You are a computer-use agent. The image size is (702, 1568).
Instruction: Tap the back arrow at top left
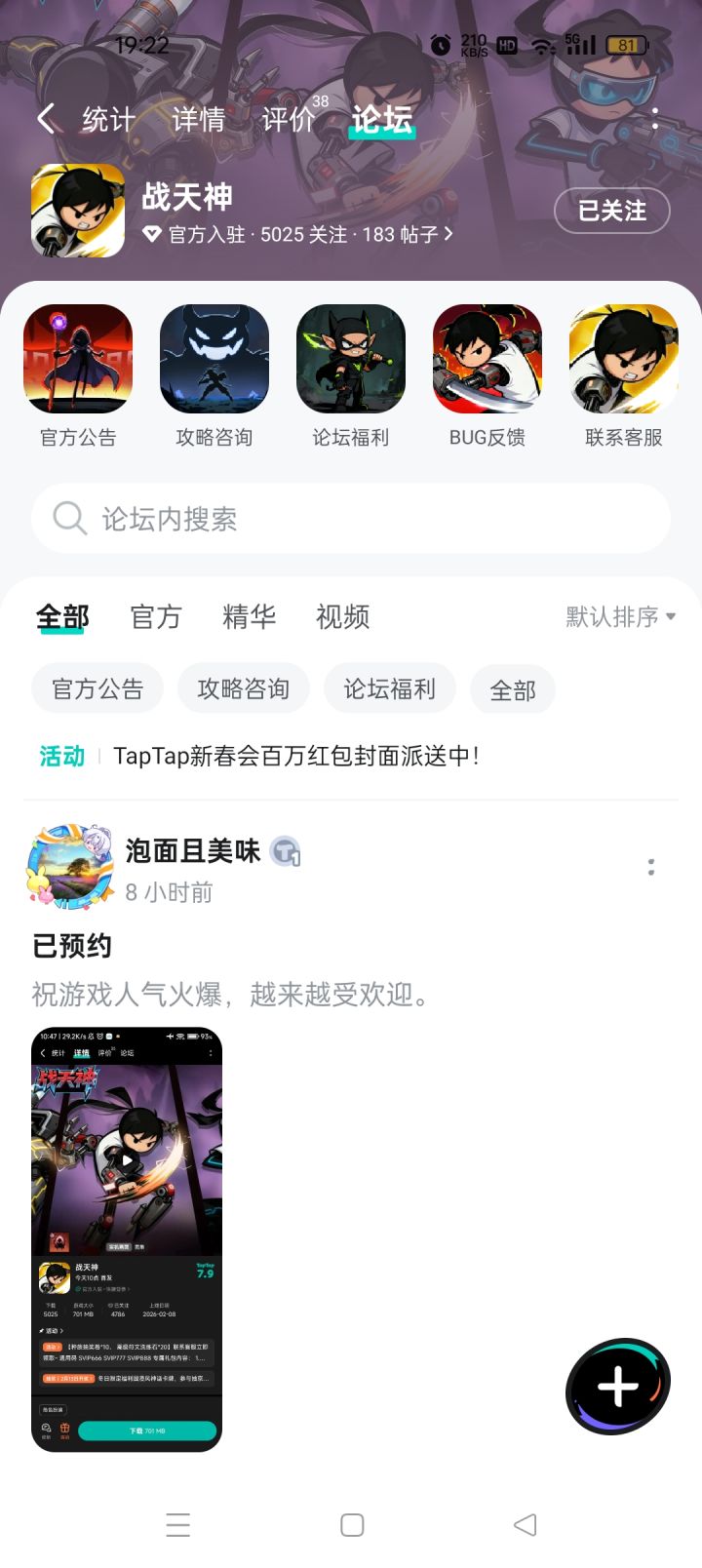pos(44,117)
